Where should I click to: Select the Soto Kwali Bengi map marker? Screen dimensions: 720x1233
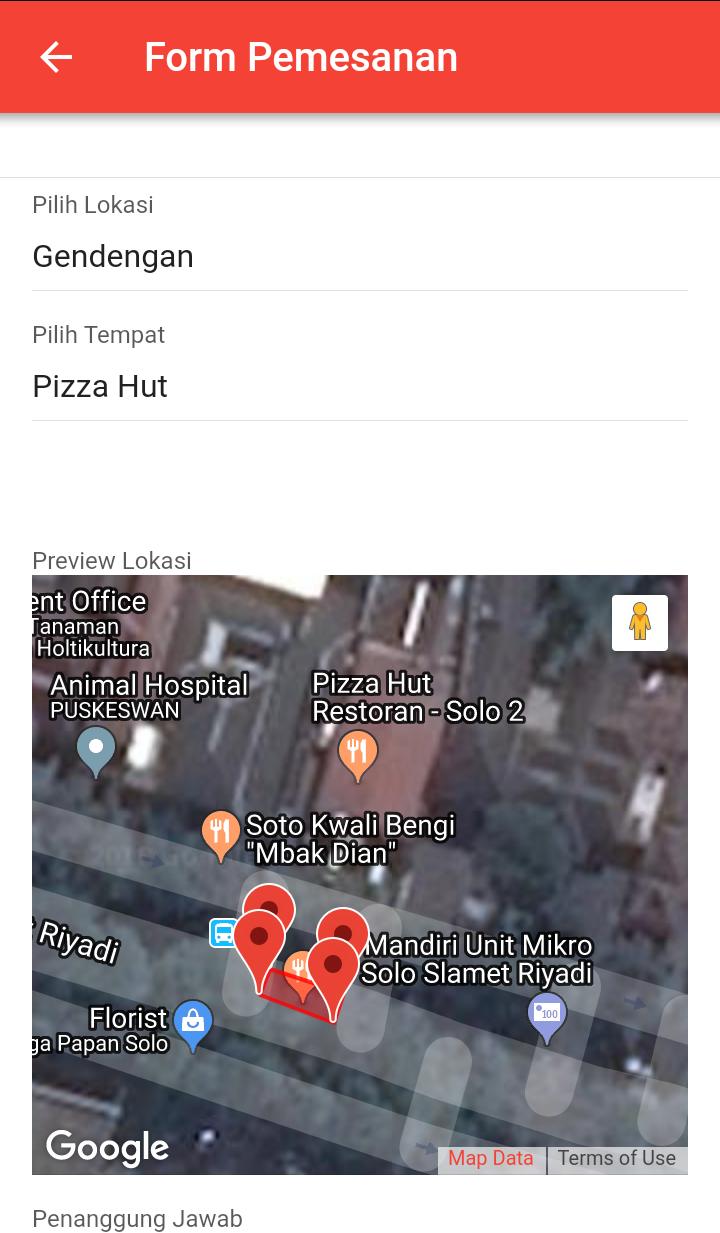tap(220, 834)
